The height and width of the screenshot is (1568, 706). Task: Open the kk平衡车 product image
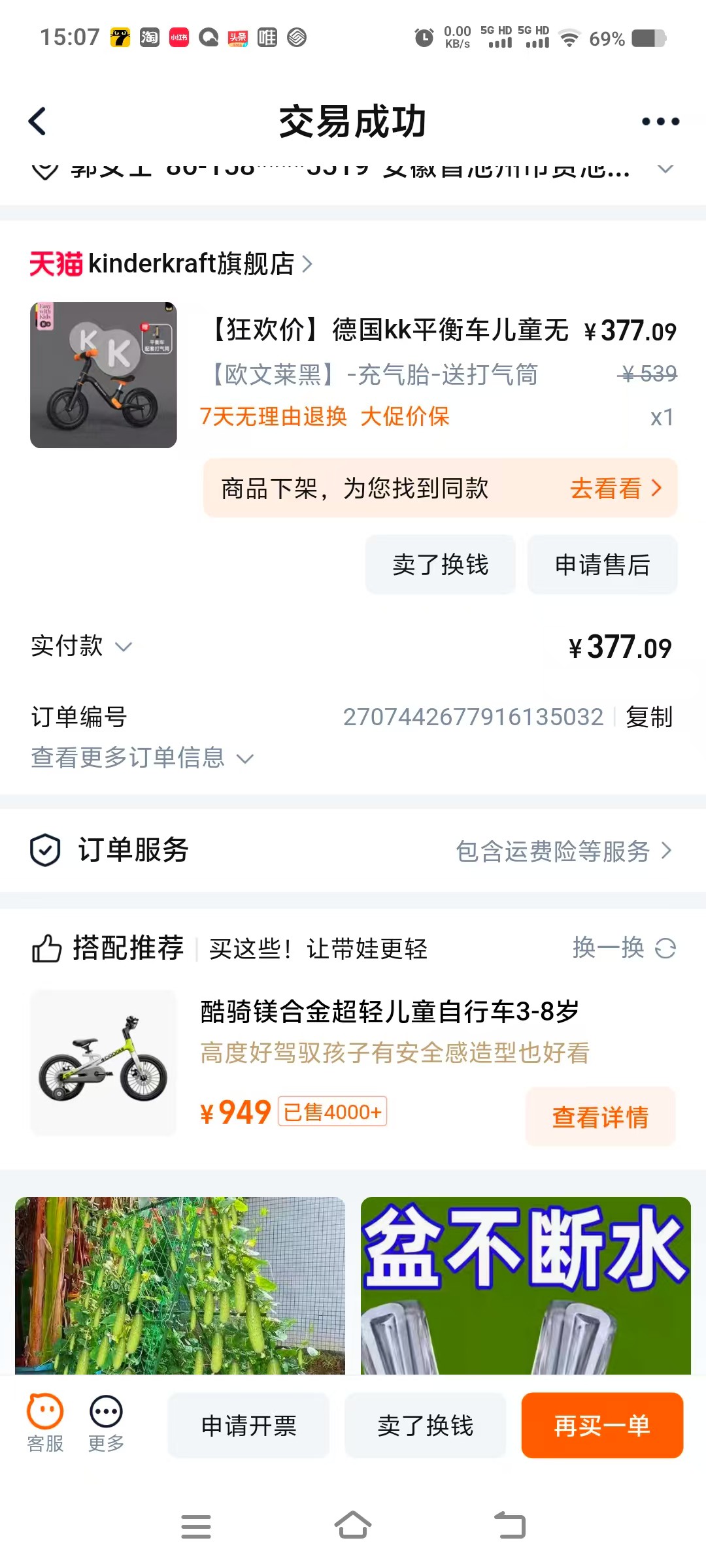pyautogui.click(x=103, y=375)
